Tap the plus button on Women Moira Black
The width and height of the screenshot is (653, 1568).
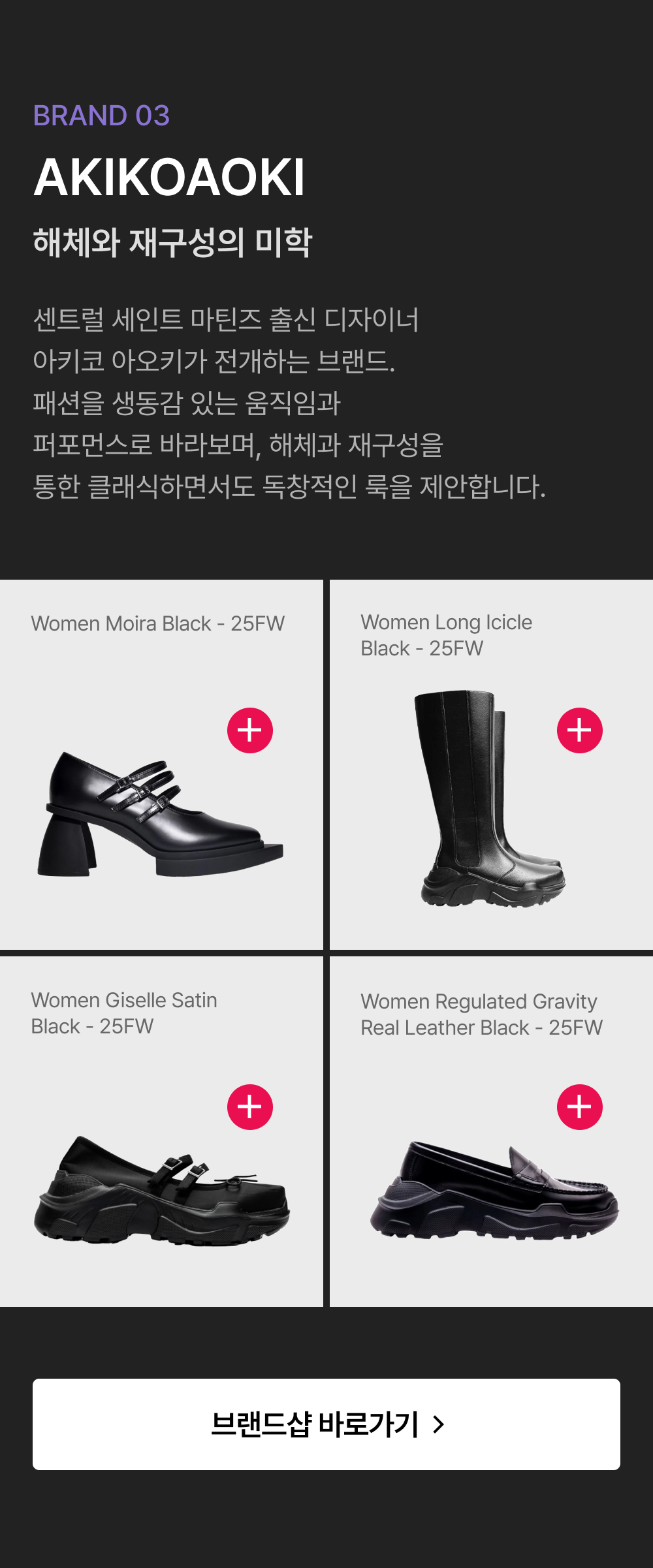(250, 730)
